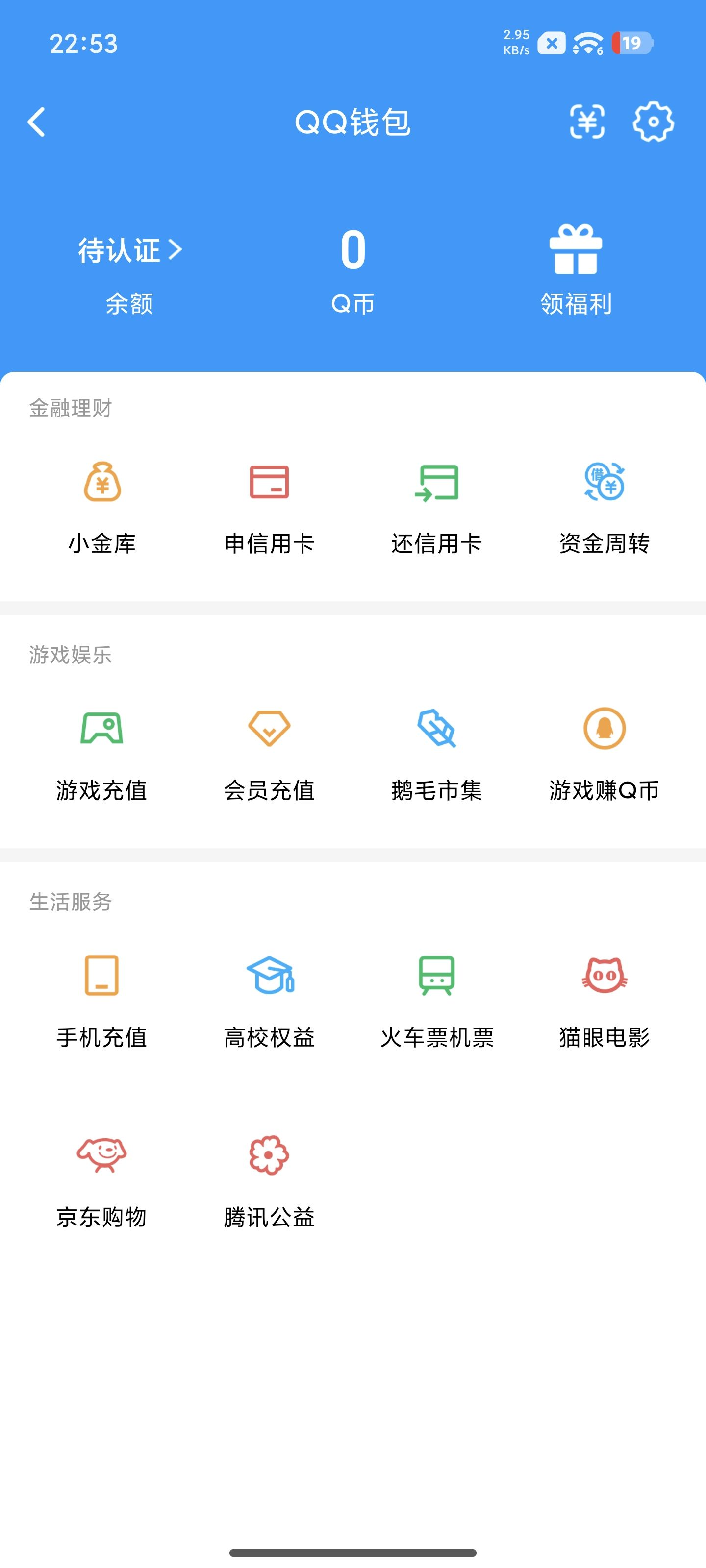Open the payment QR scan icon

tap(586, 122)
